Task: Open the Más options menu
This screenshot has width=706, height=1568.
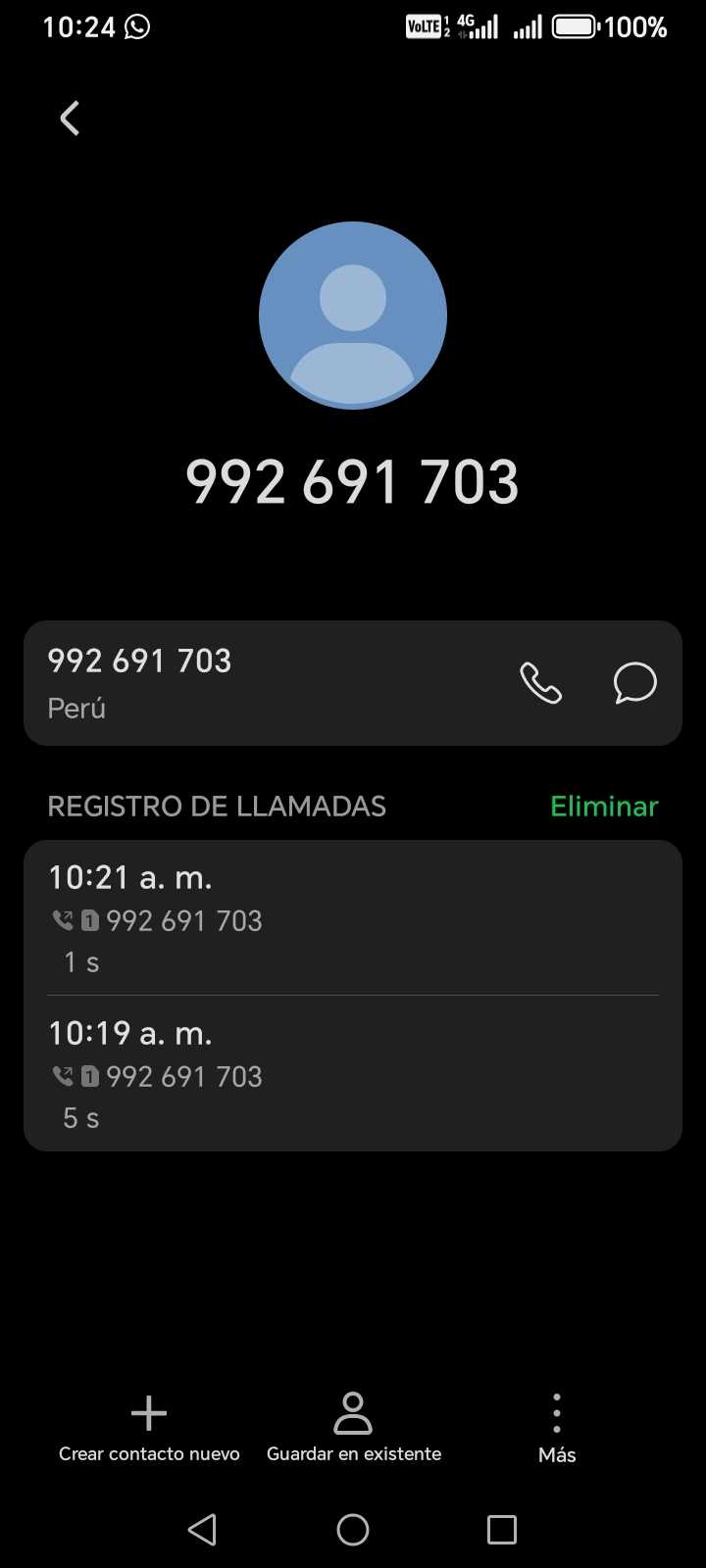Action: [x=557, y=1429]
